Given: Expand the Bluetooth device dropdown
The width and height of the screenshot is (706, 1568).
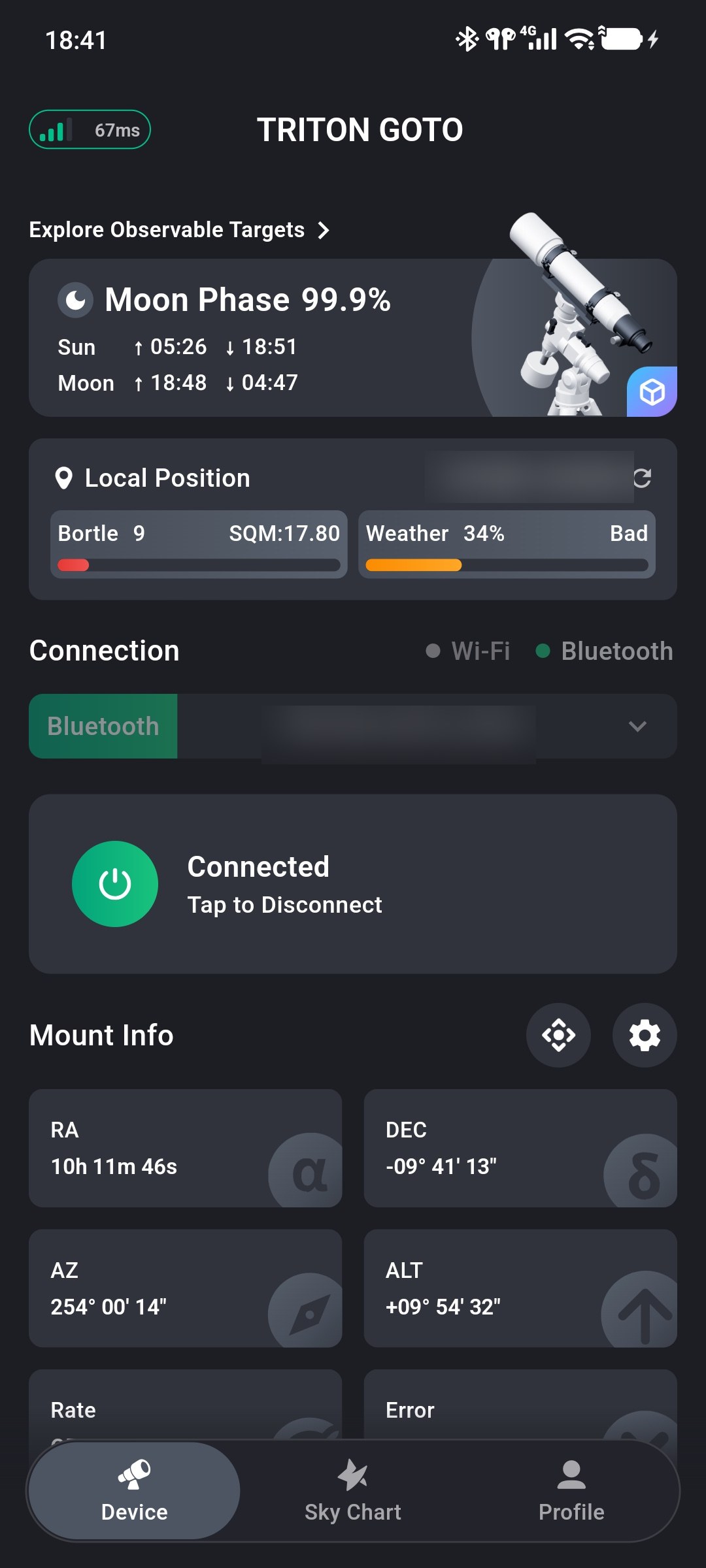Looking at the screenshot, I should pyautogui.click(x=637, y=727).
